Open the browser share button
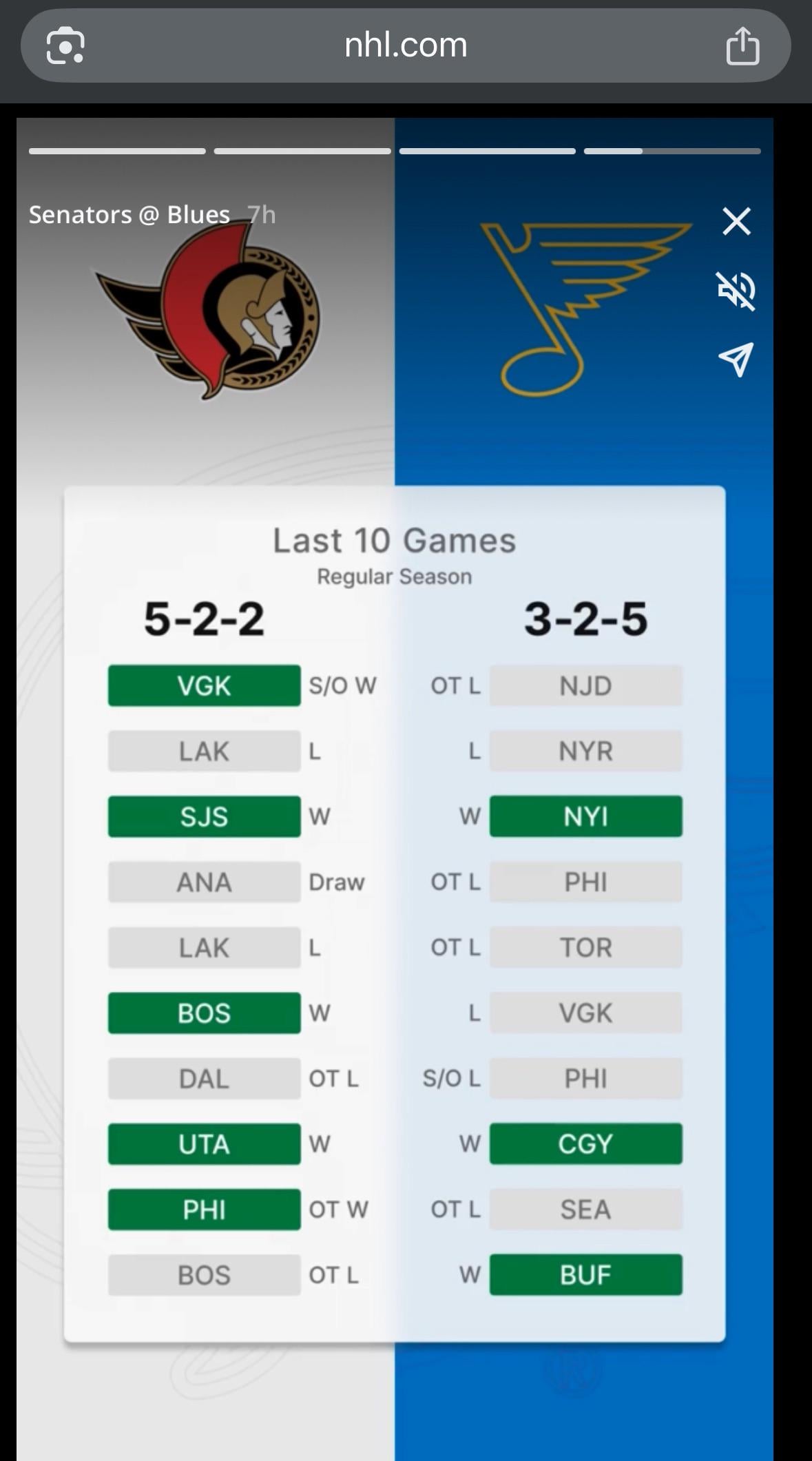 742,46
